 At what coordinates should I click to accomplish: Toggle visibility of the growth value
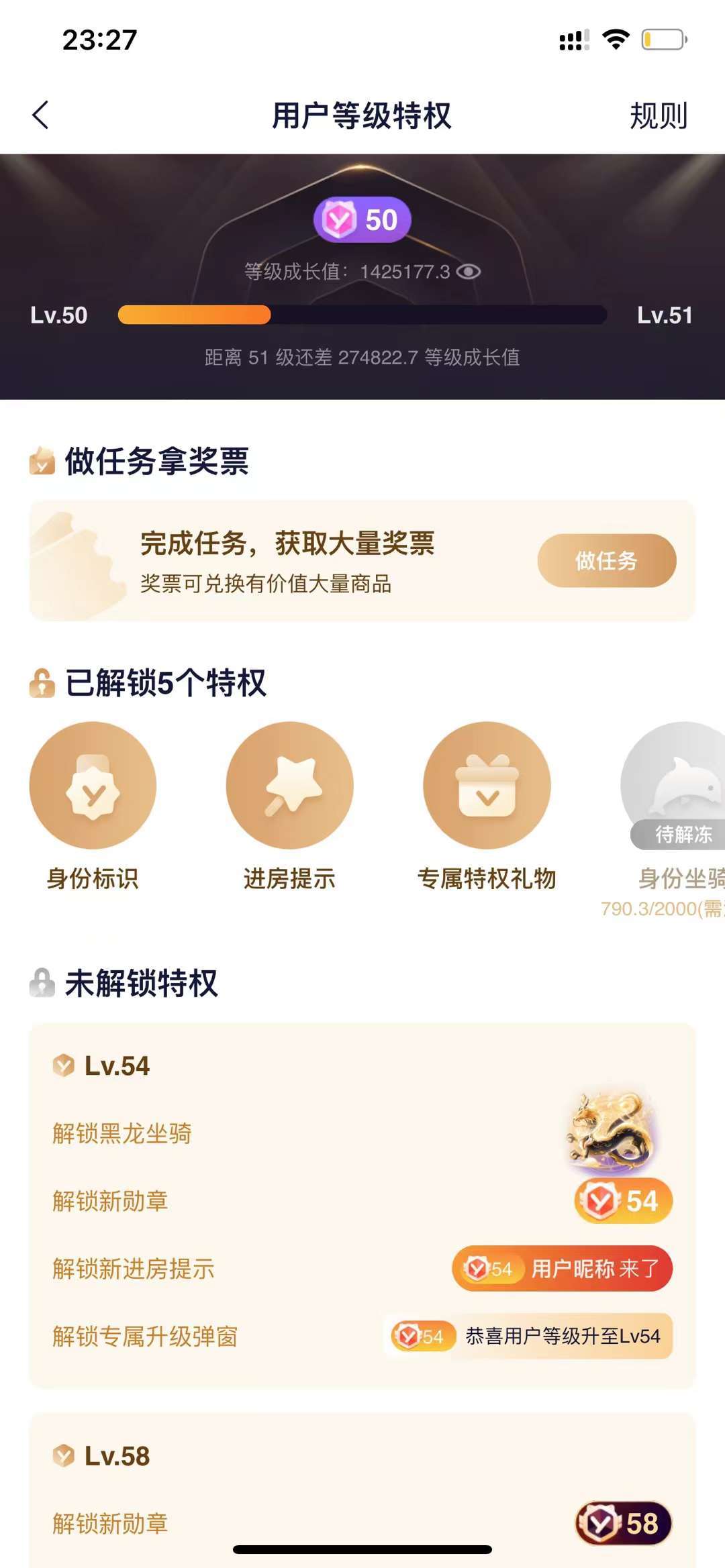(469, 271)
